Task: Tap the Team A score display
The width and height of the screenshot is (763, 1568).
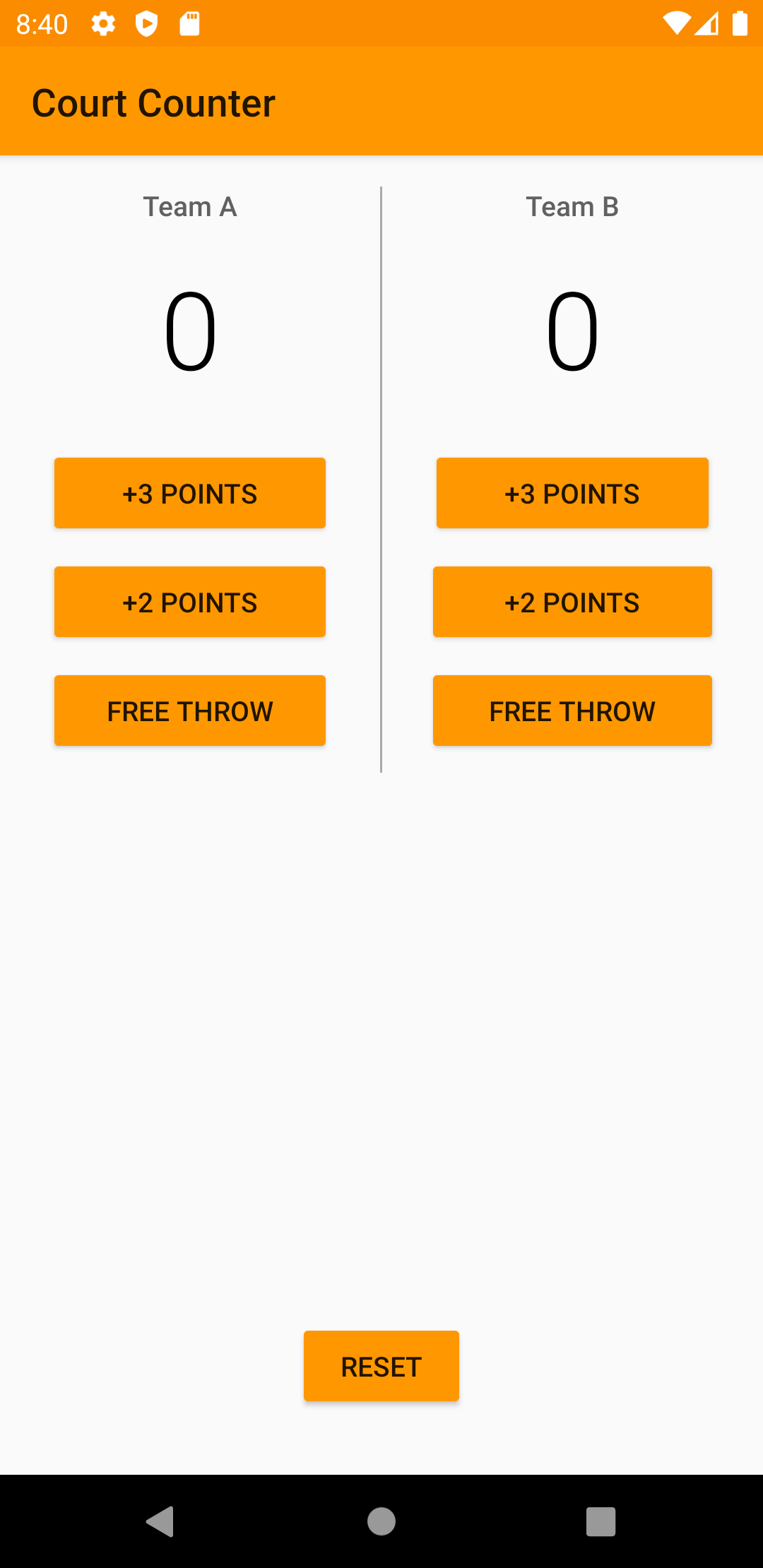Action: [x=189, y=332]
